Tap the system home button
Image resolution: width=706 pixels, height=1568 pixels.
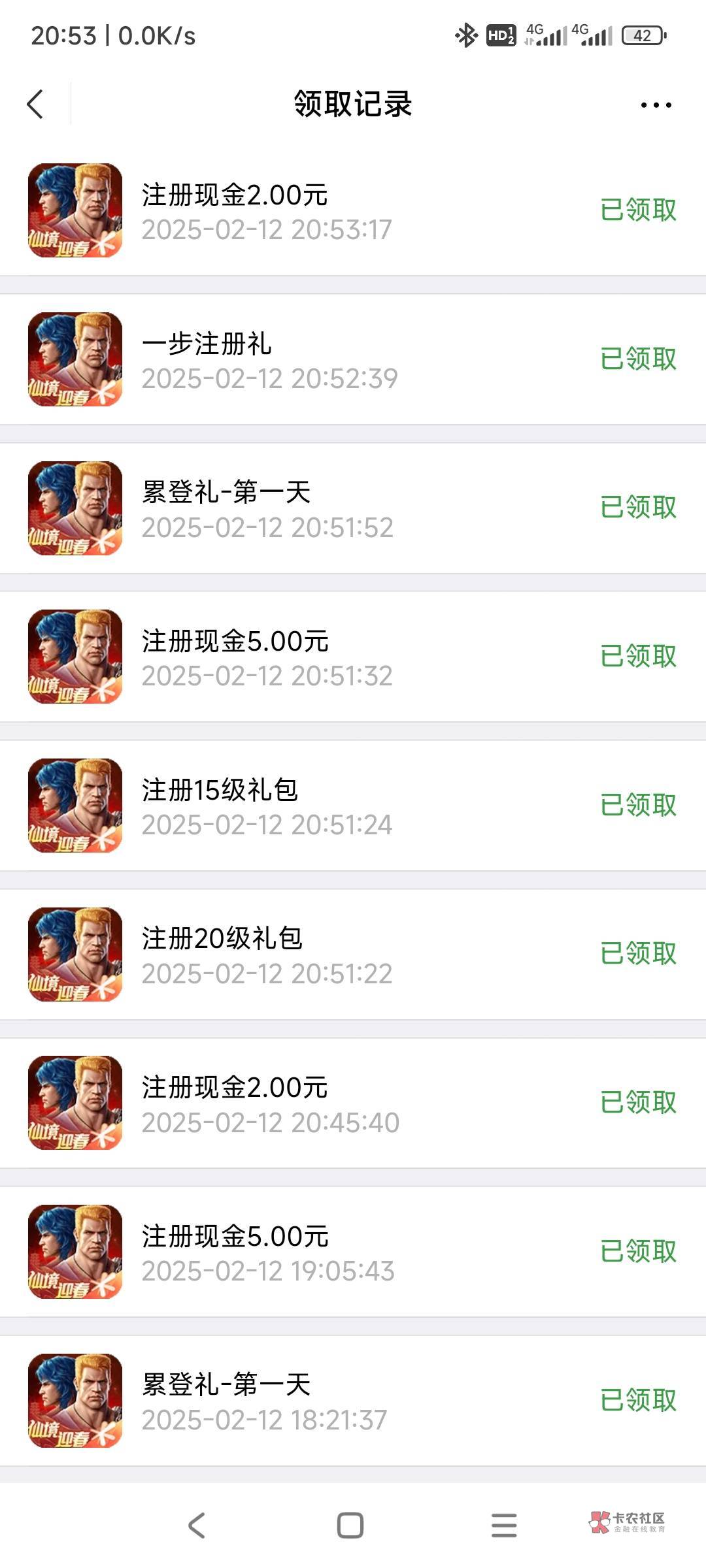(350, 1526)
